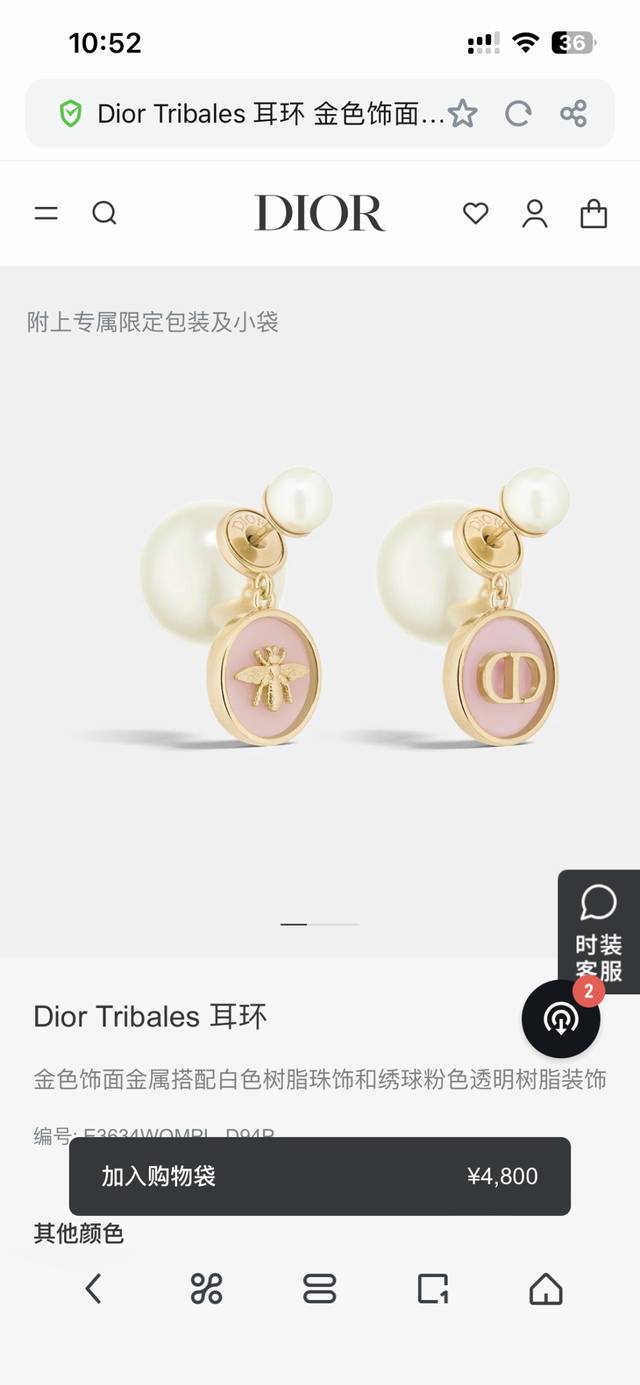The height and width of the screenshot is (1385, 640).
Task: Share this page from address bar
Action: click(x=573, y=114)
